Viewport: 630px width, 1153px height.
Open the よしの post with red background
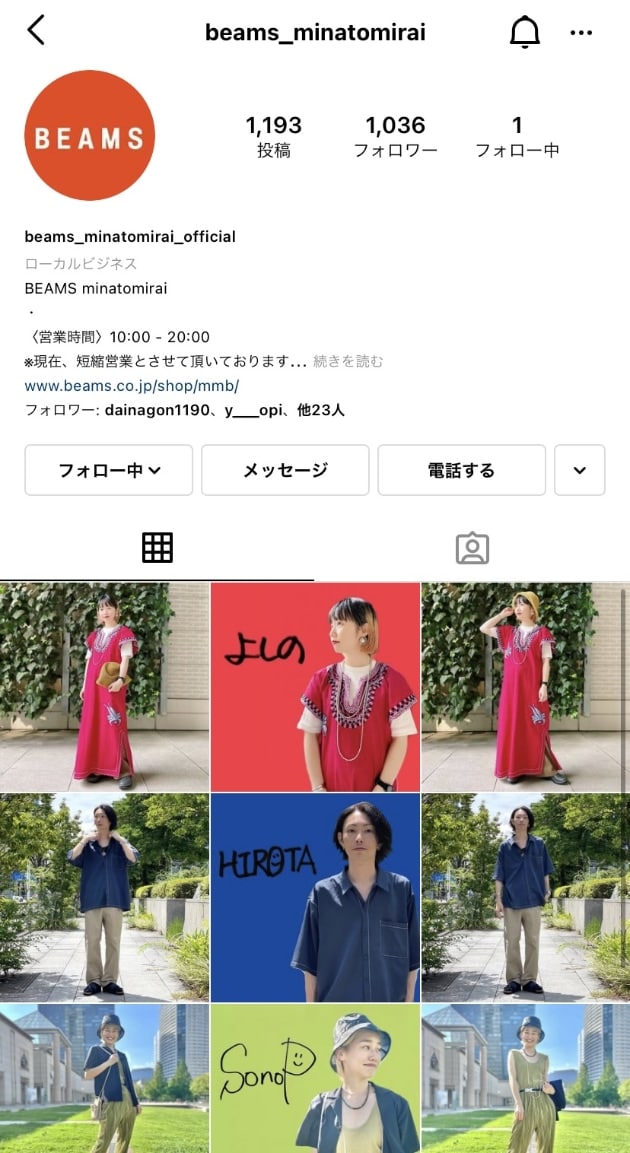point(315,687)
